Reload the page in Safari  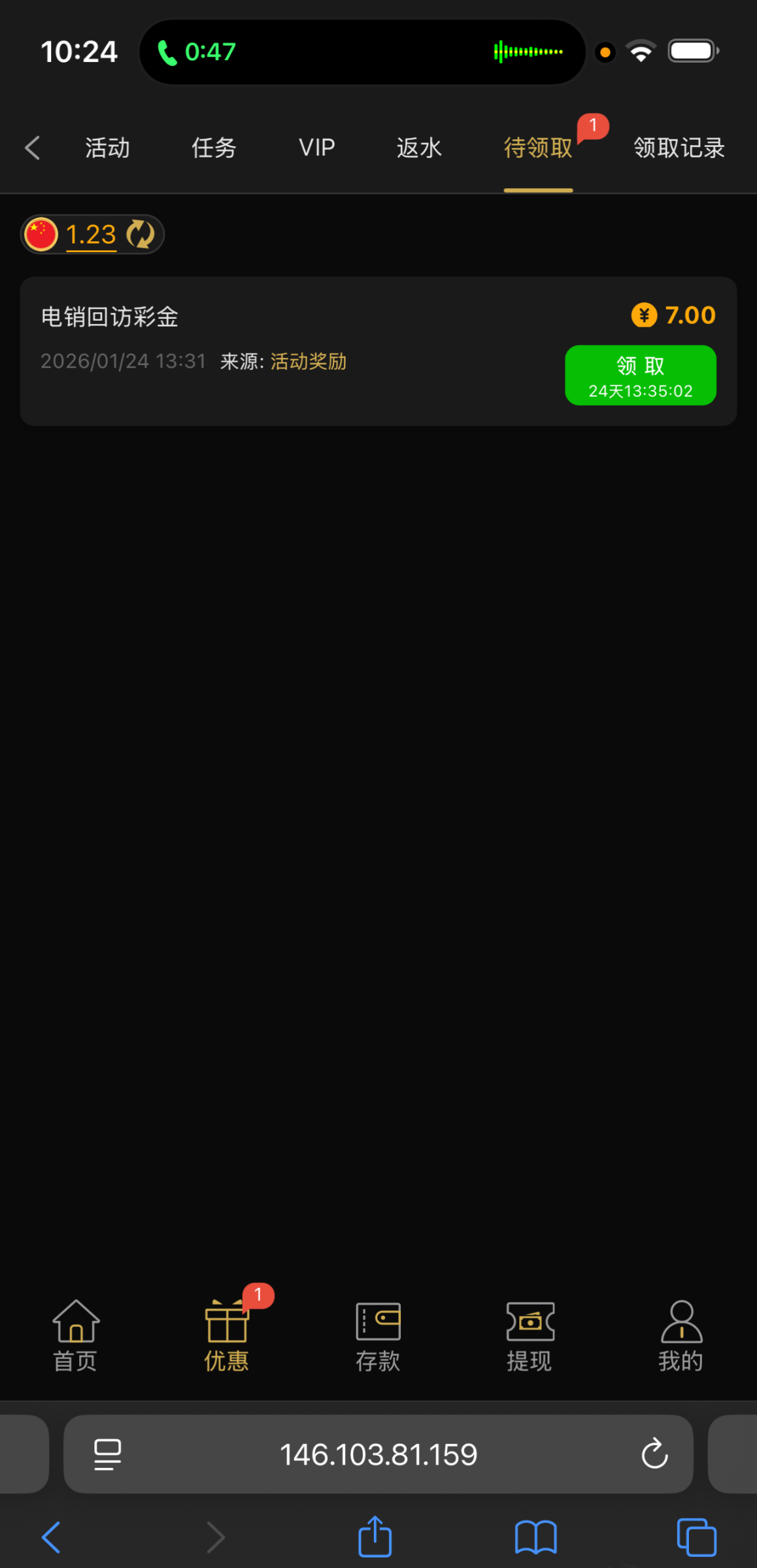[x=654, y=1454]
